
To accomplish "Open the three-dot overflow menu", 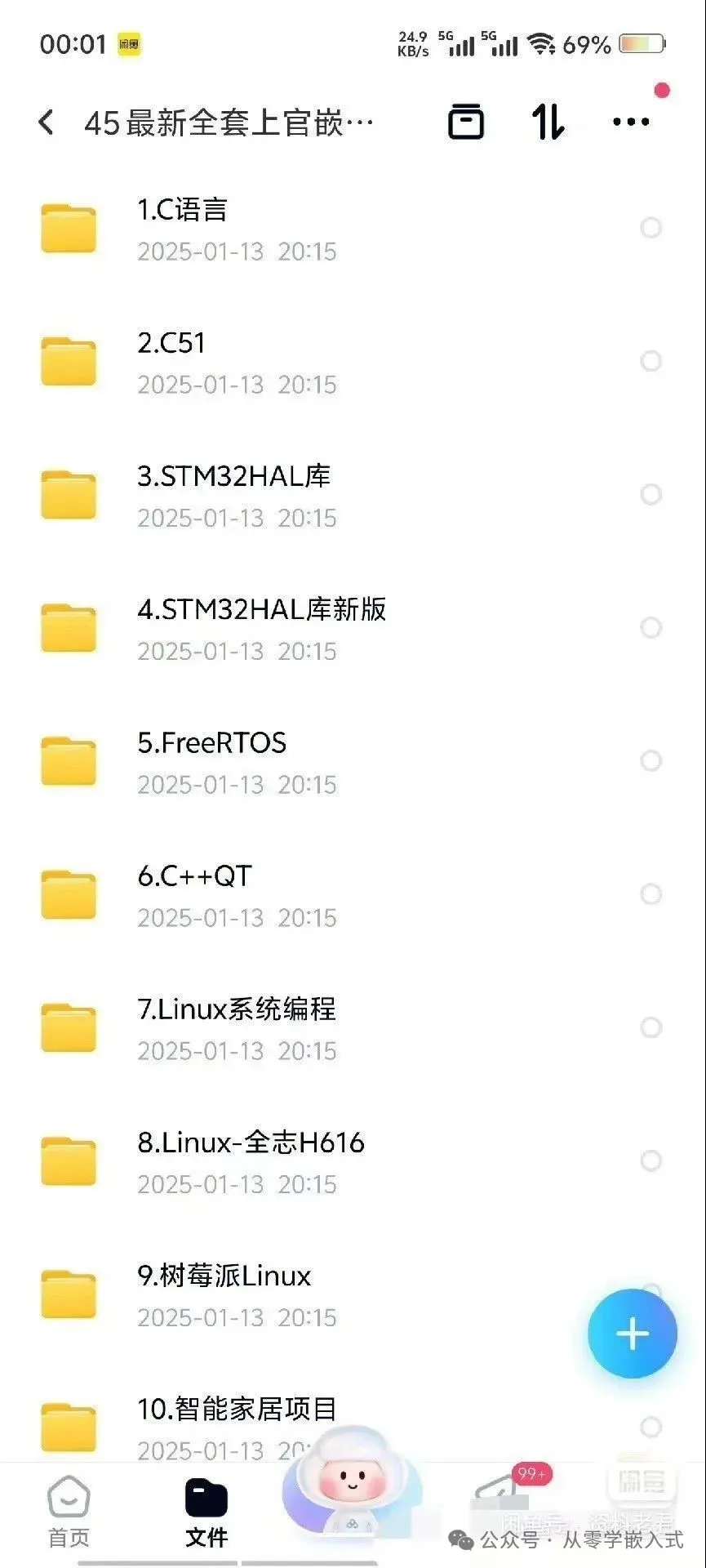I will pyautogui.click(x=631, y=122).
